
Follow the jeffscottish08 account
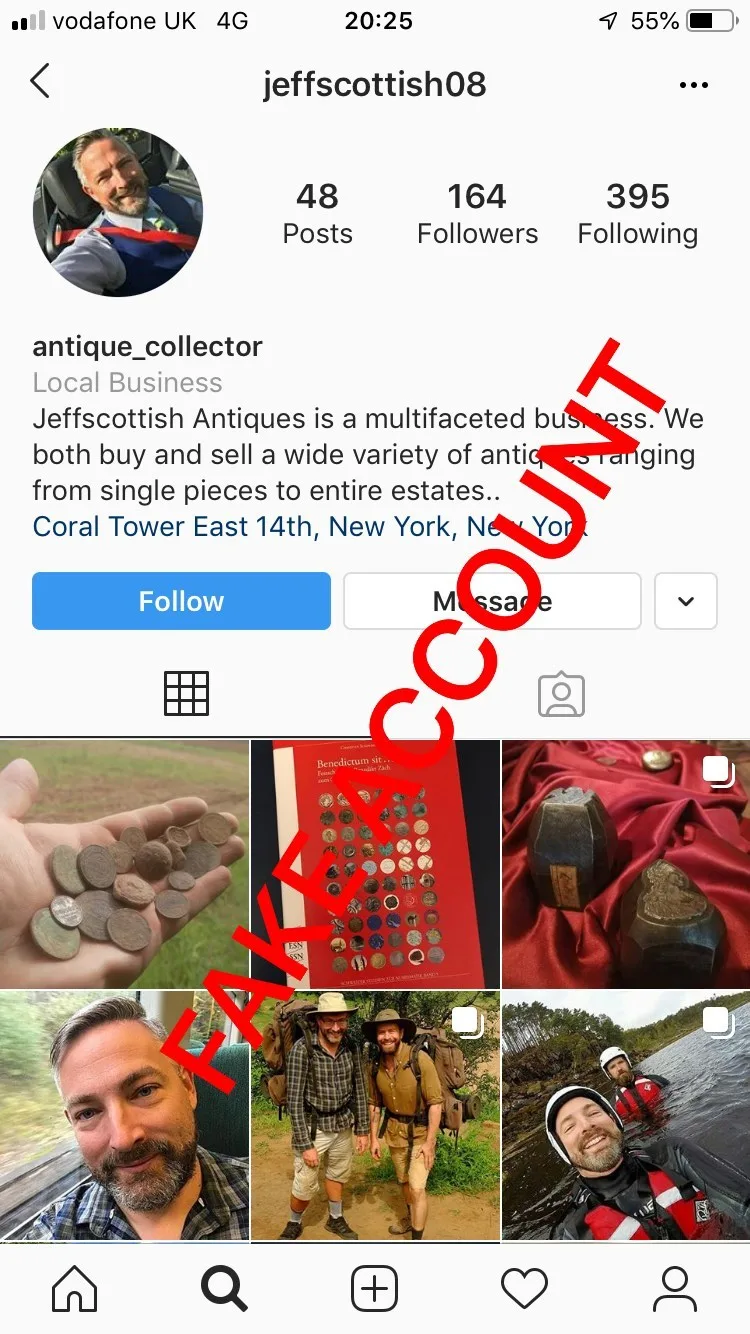pos(181,601)
